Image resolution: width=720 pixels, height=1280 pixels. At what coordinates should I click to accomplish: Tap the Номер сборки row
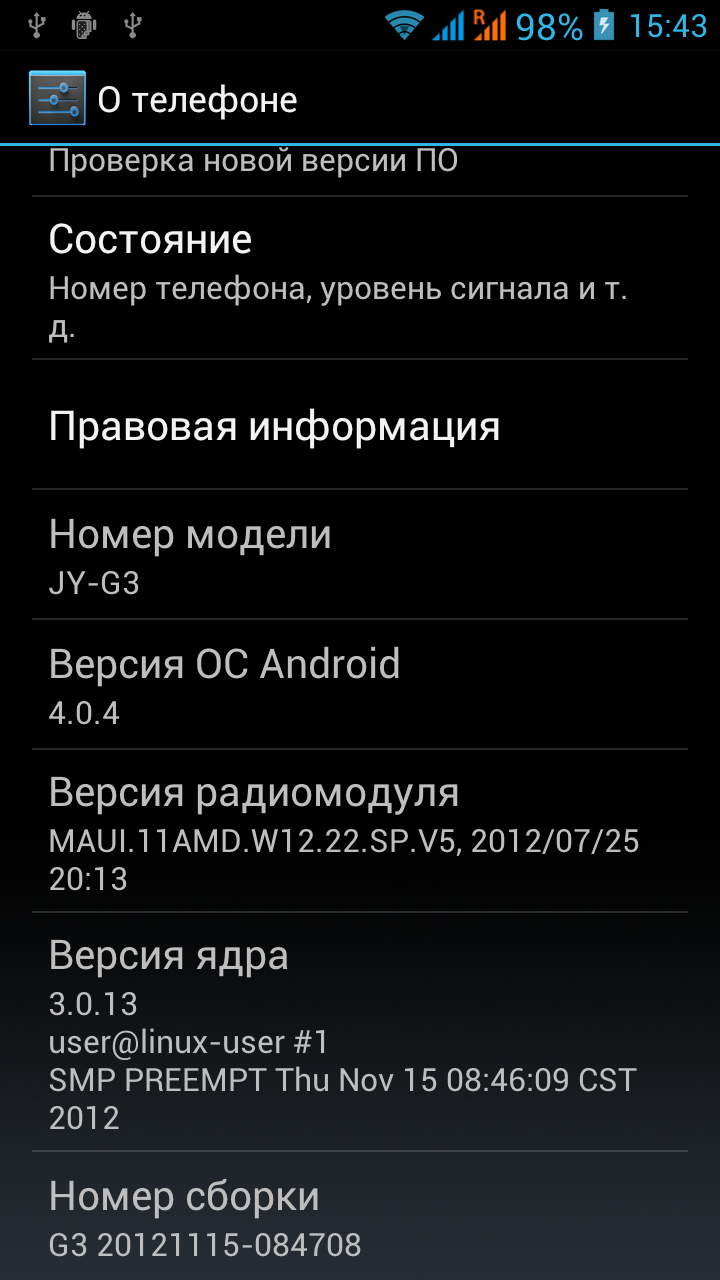coord(360,1216)
